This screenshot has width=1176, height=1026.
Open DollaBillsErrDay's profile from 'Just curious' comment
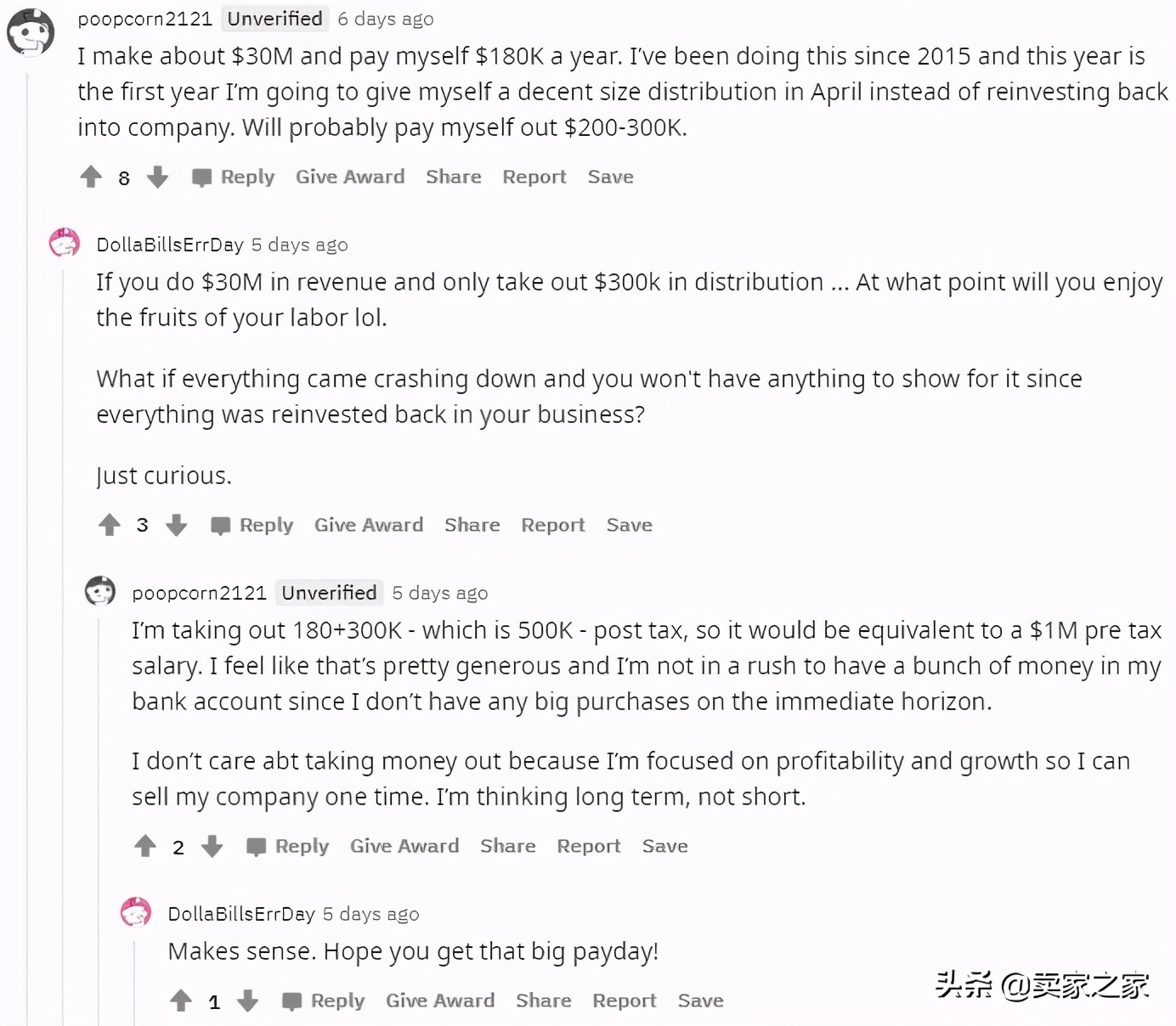[x=170, y=245]
